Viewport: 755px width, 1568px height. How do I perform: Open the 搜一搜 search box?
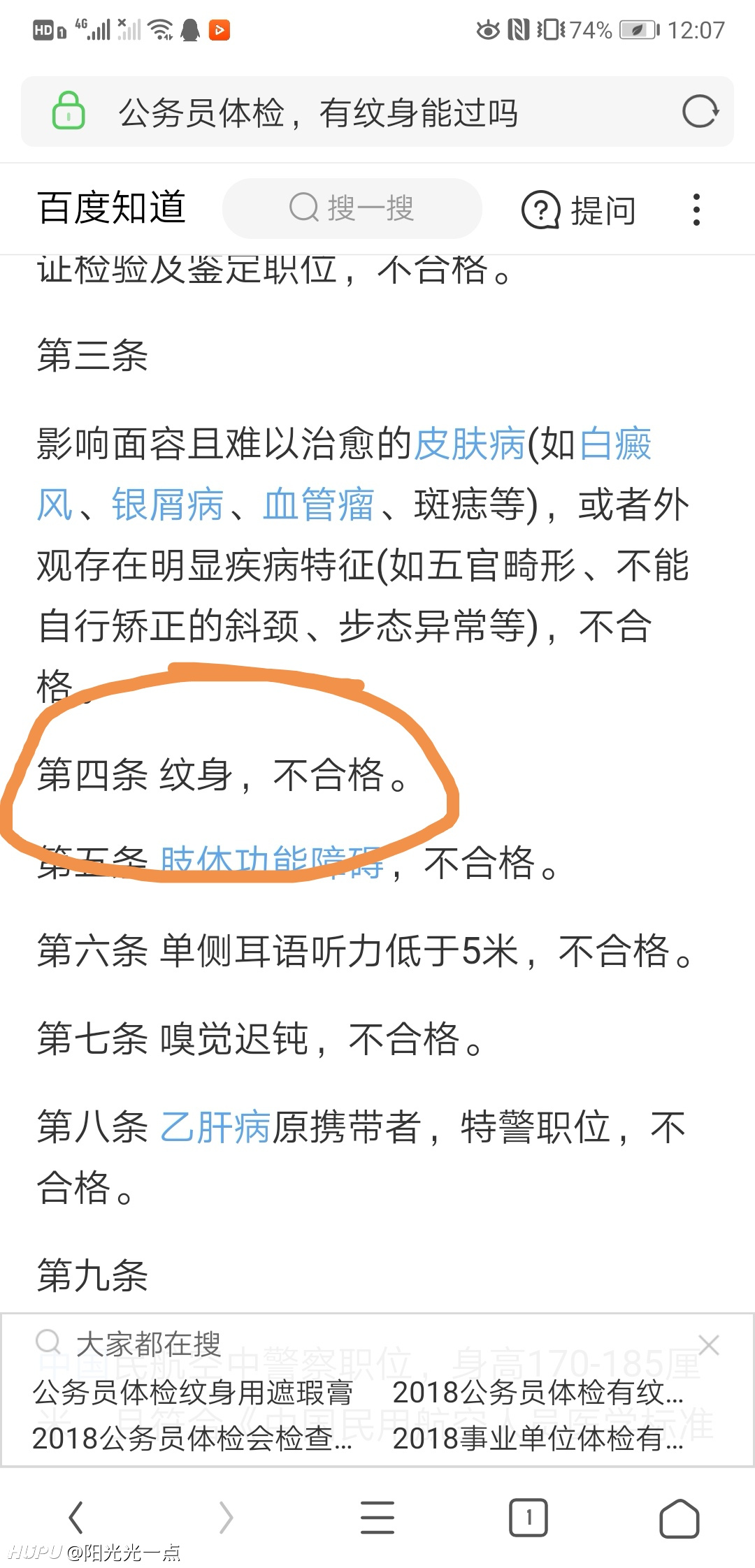pos(352,208)
